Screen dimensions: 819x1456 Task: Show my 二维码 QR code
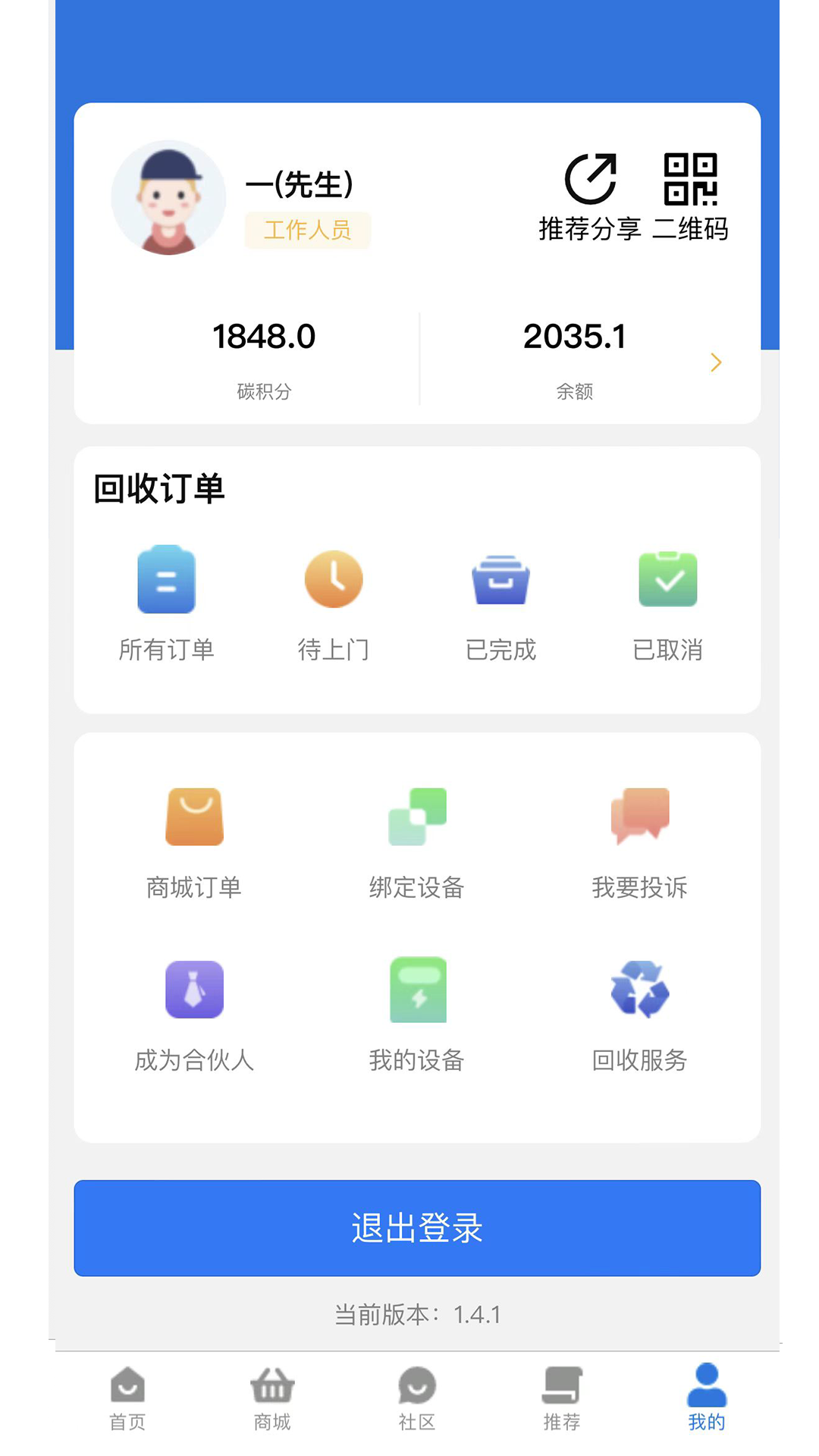(690, 196)
